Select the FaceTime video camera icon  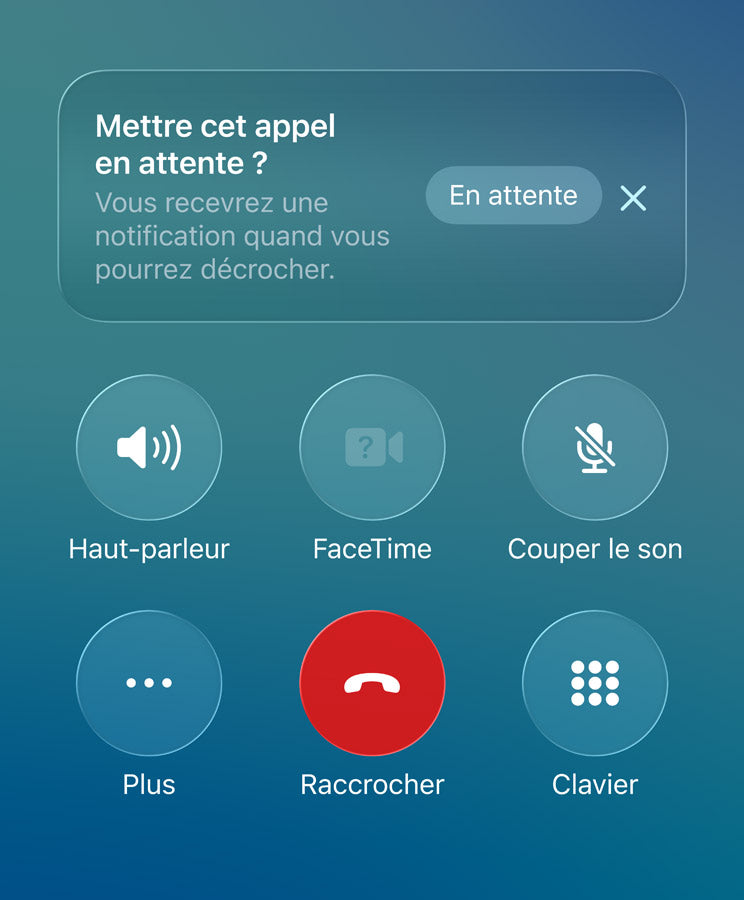[x=371, y=448]
